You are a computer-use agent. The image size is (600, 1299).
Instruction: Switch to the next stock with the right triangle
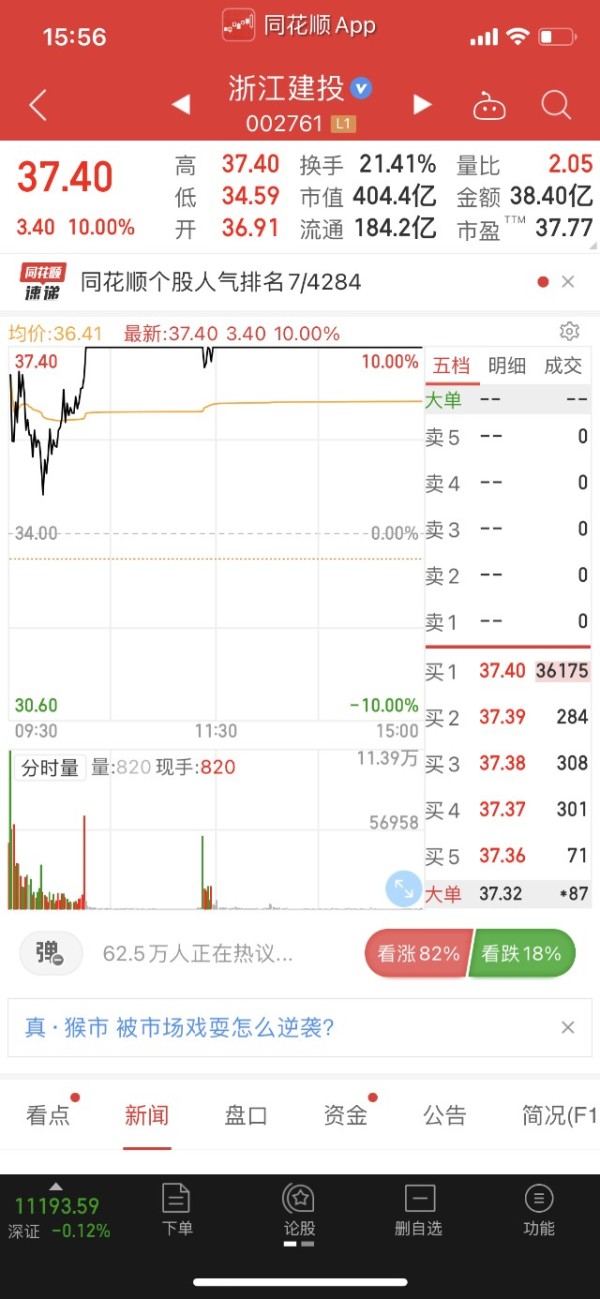tap(422, 104)
